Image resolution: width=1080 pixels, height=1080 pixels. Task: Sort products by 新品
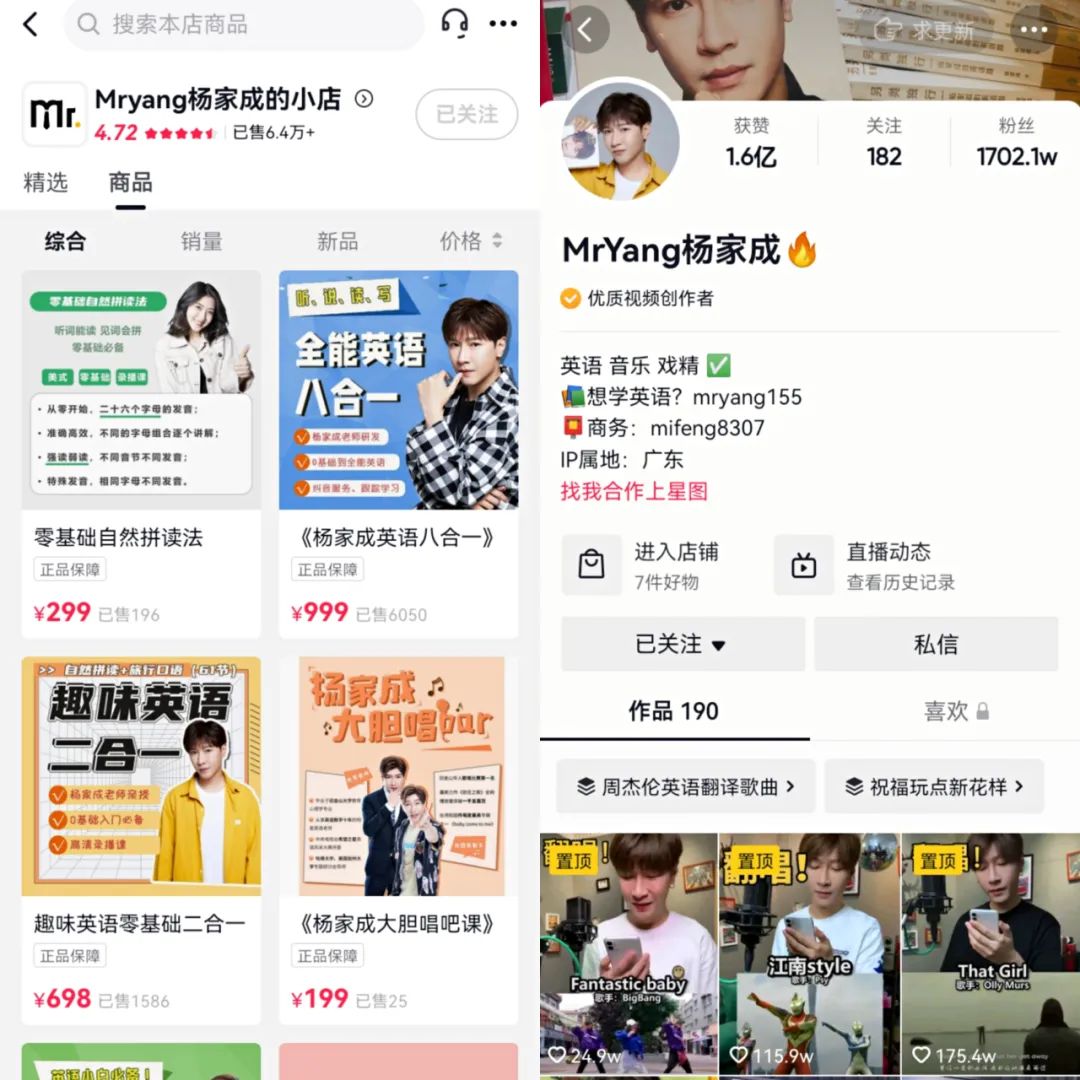click(x=337, y=241)
